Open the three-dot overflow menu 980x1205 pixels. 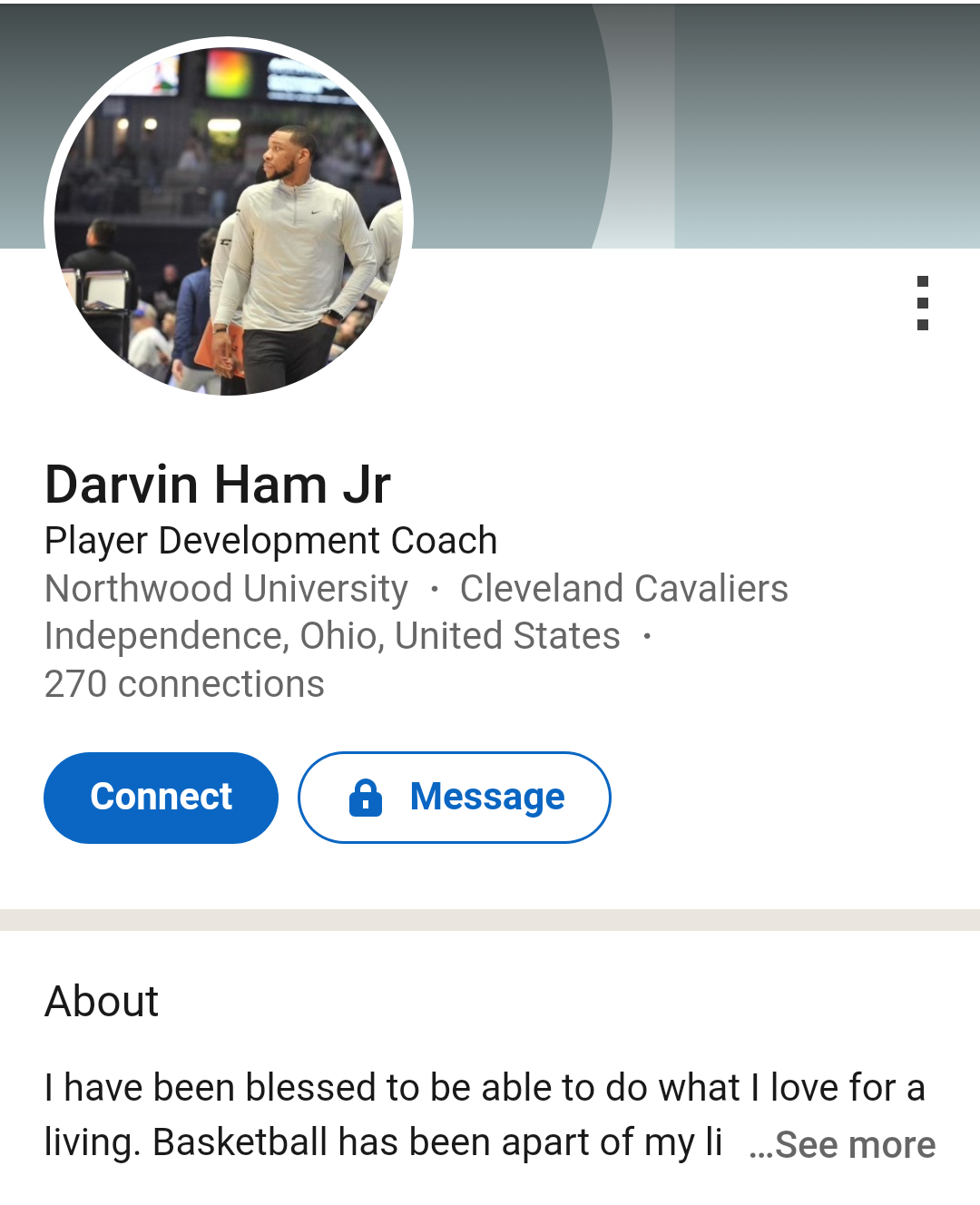(x=922, y=303)
